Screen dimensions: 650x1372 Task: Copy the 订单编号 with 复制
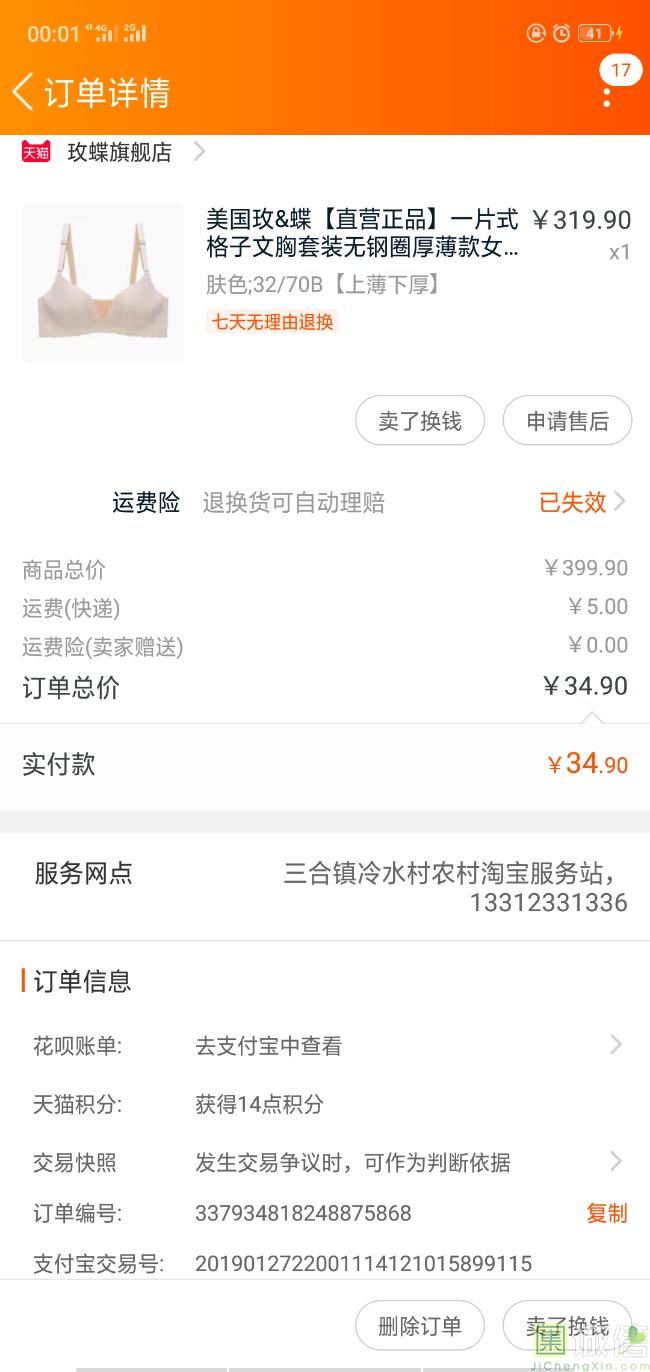(606, 1213)
